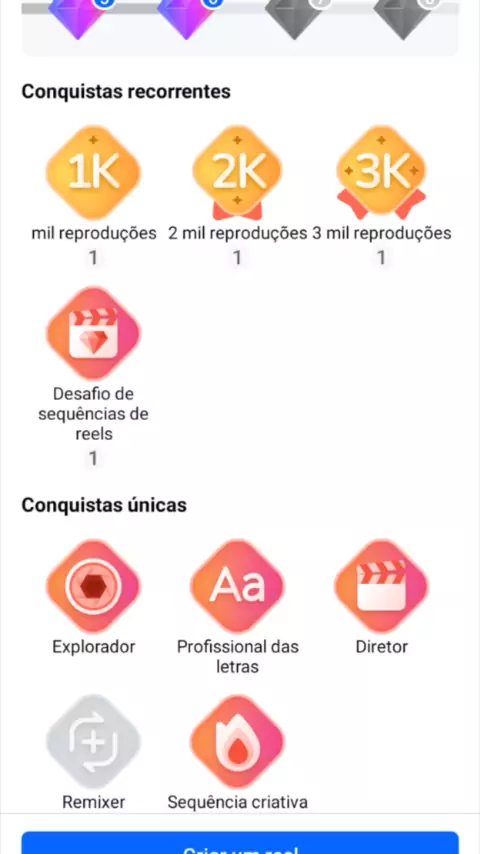
Task: Tap the locked Remixer badge
Action: [93, 741]
